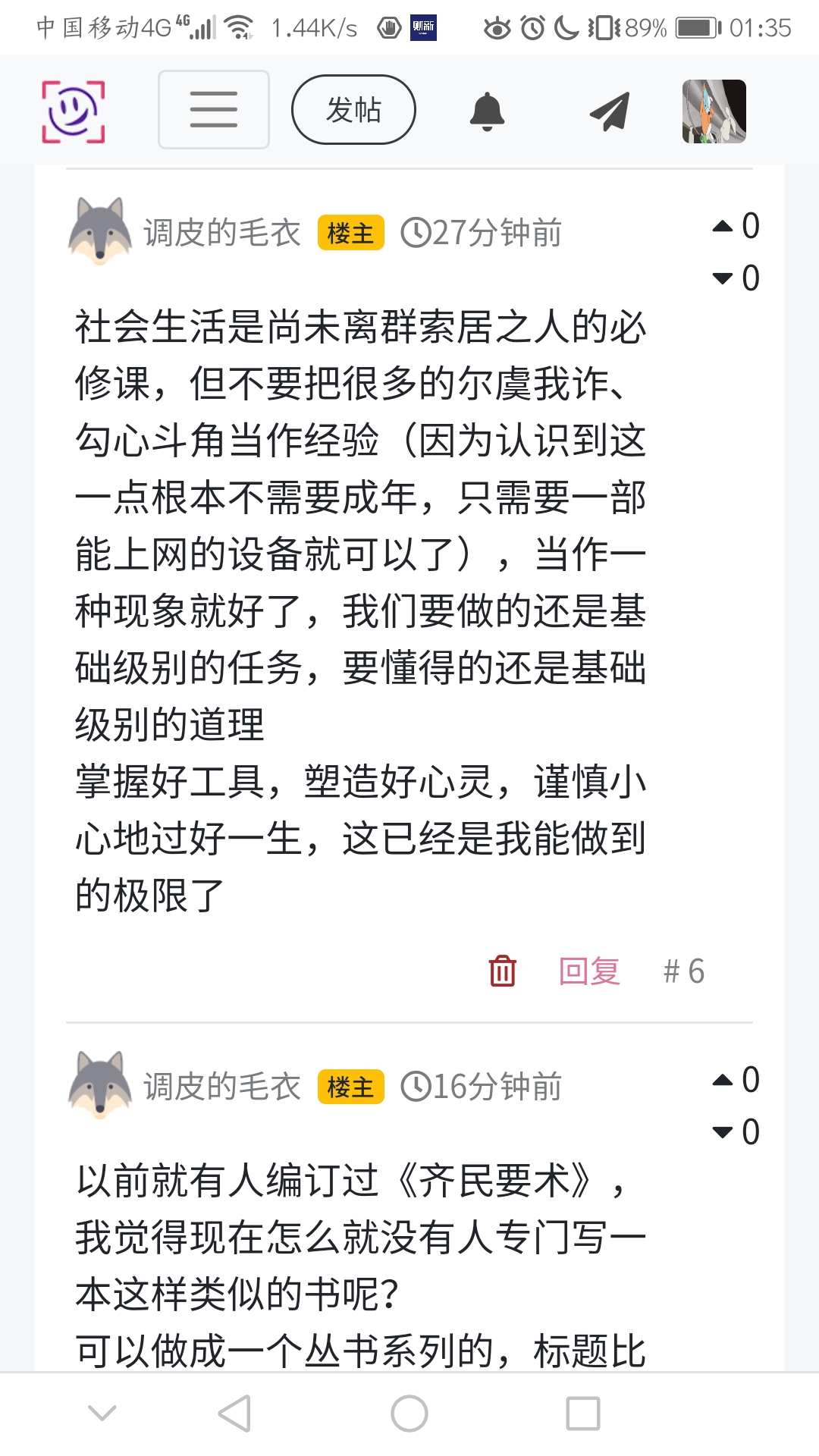
Task: Go back using the system back button
Action: [x=234, y=1414]
